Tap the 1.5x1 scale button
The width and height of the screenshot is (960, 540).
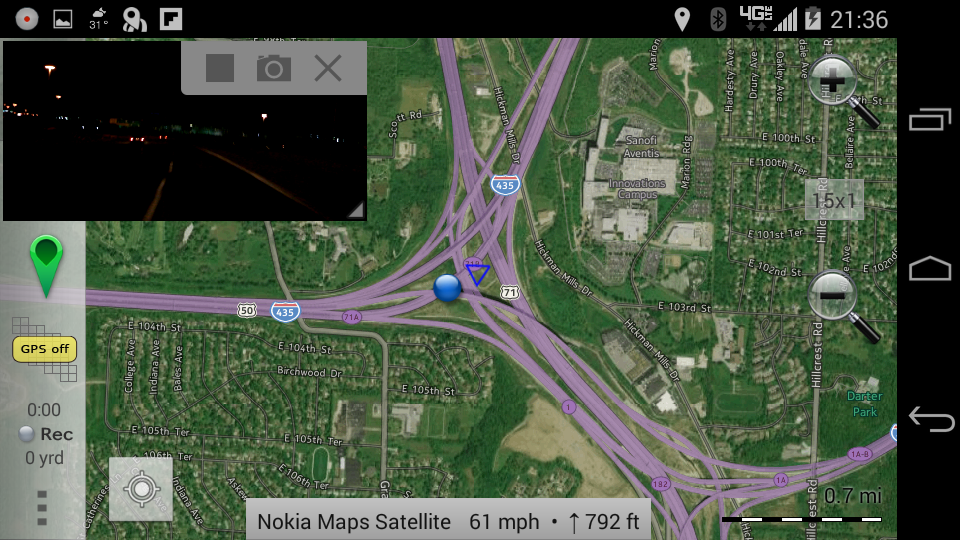point(834,201)
